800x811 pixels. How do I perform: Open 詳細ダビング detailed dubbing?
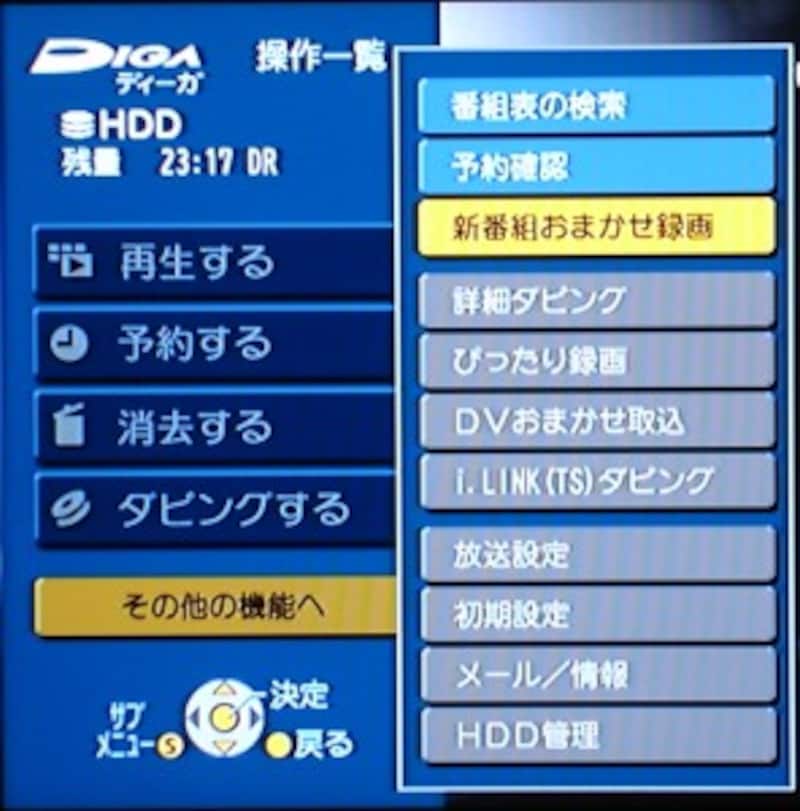[596, 300]
